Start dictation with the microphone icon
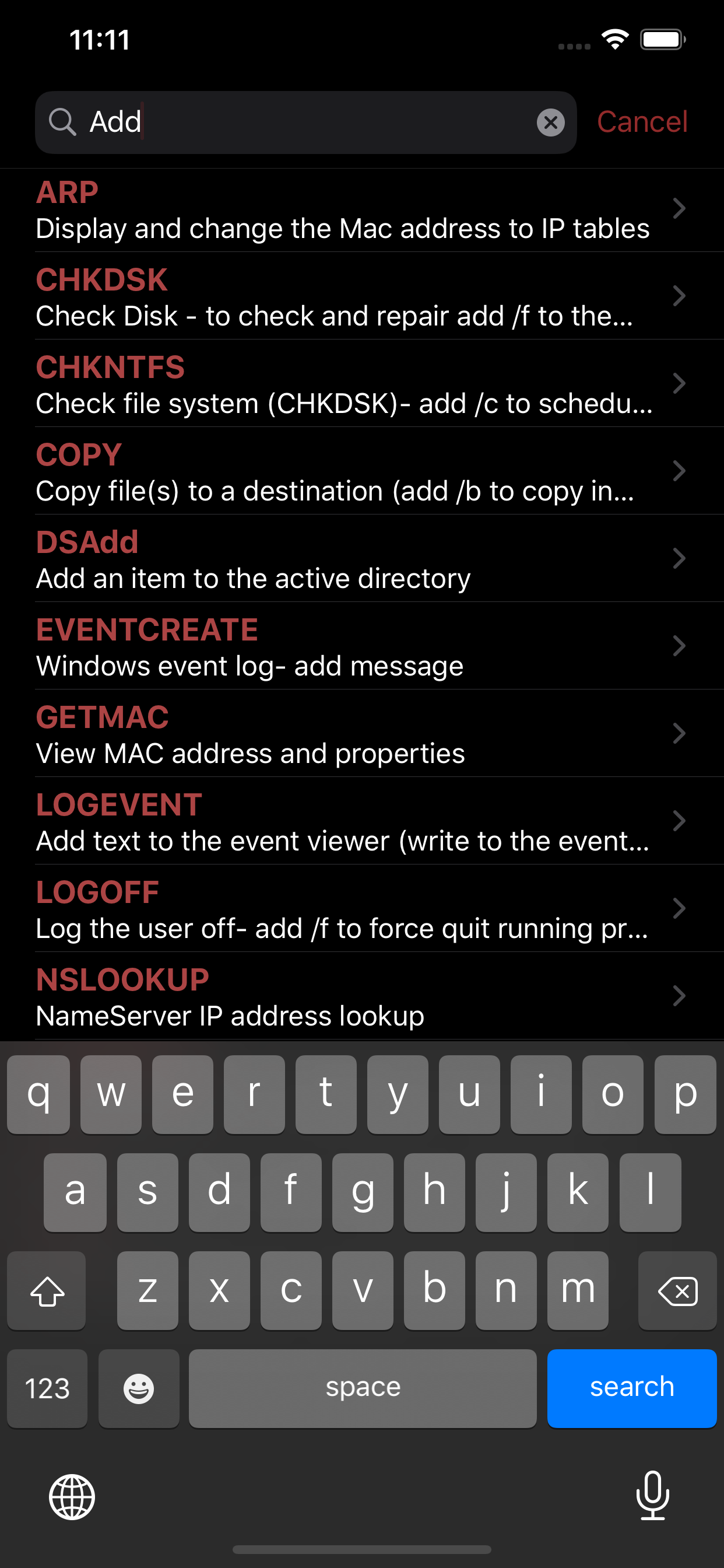This screenshot has width=724, height=1568. [652, 1496]
